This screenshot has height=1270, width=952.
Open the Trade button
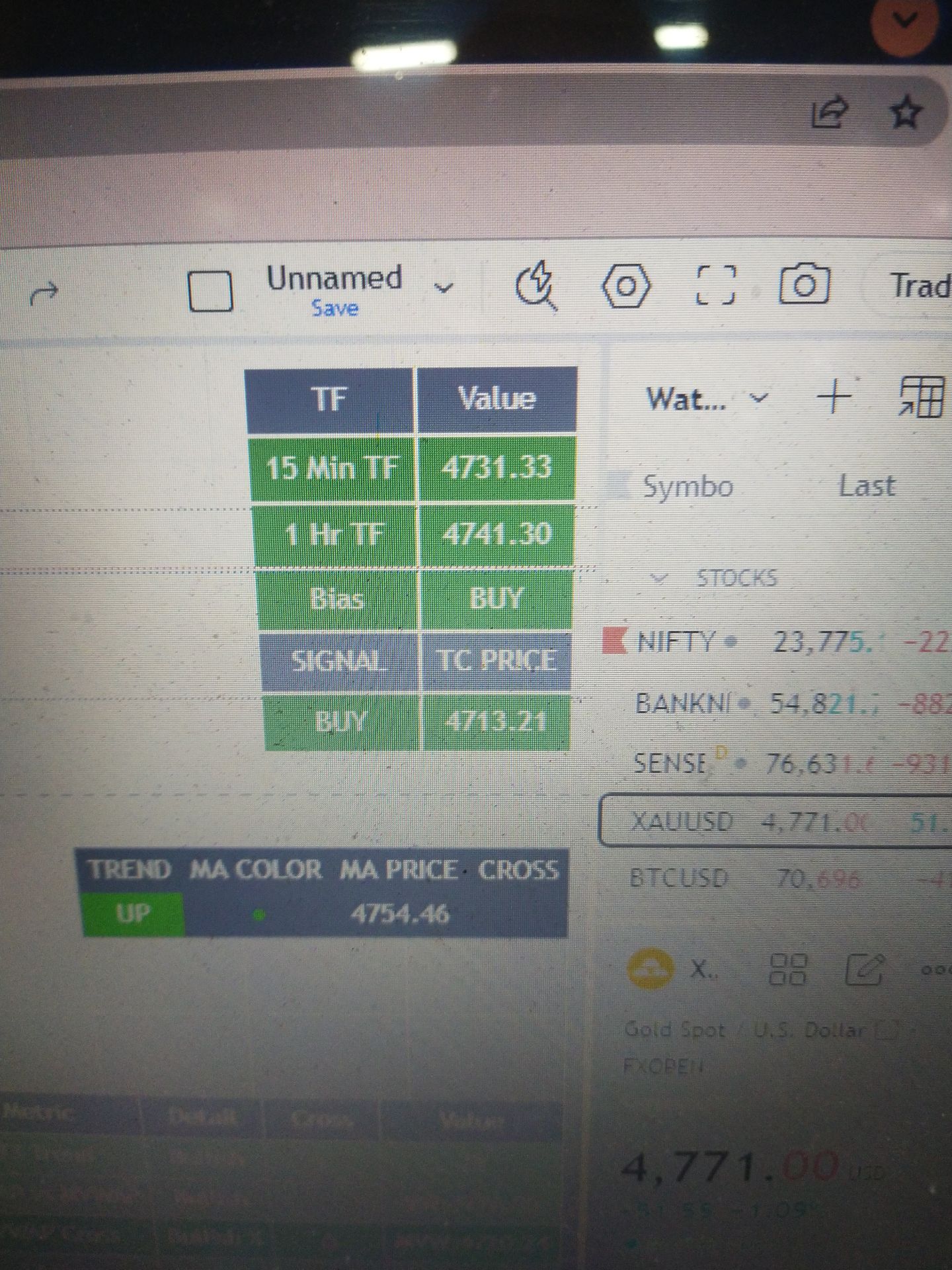click(x=919, y=286)
